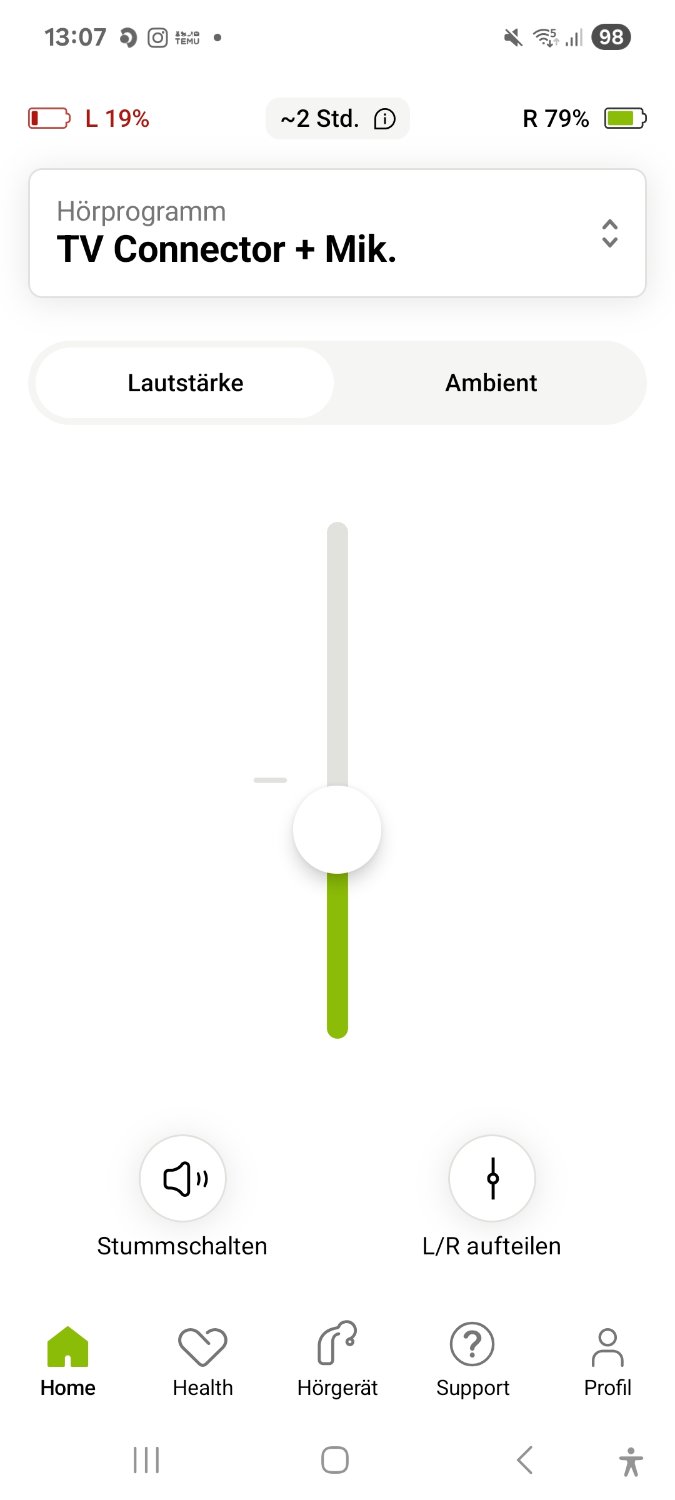
Task: Open recent apps from navigation bar
Action: tap(146, 1460)
